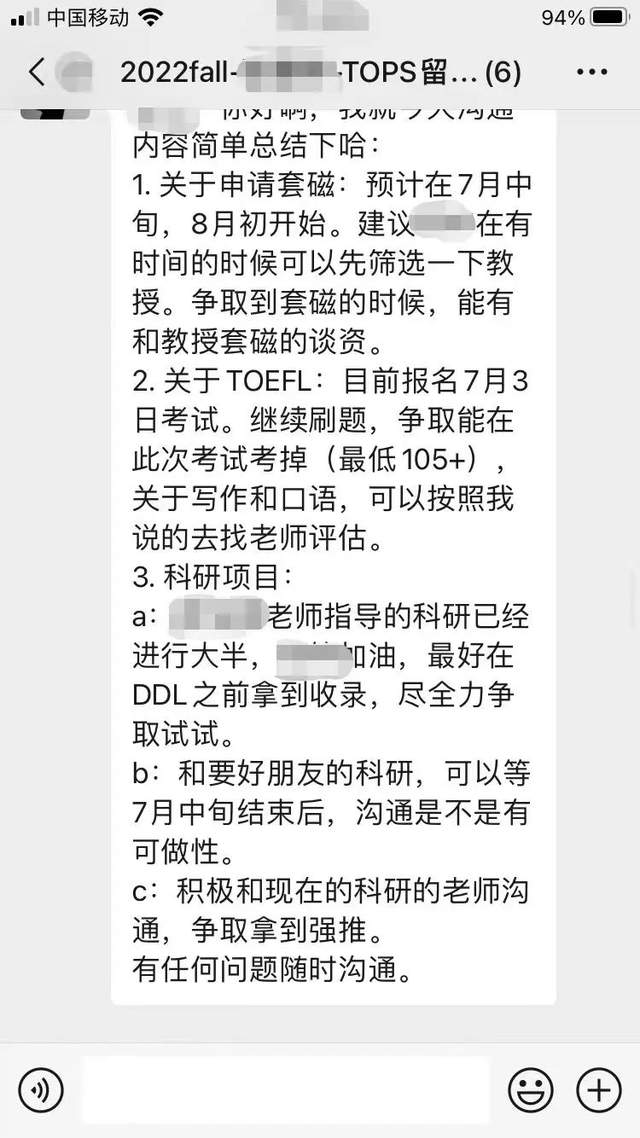Tap the message text field
This screenshot has width=640, height=1138.
point(285,1090)
